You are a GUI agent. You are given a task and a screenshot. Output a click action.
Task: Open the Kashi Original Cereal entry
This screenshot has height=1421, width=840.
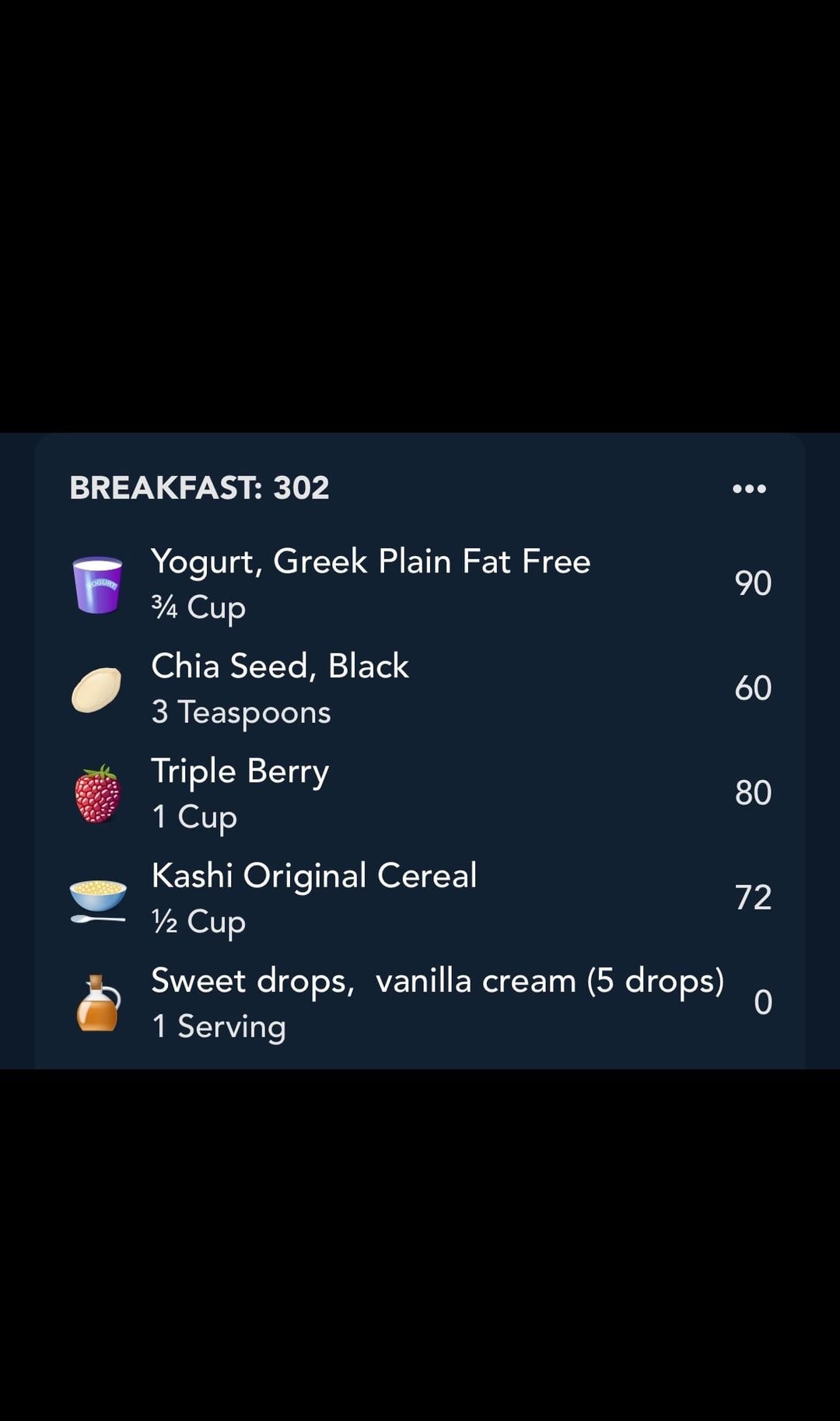click(x=420, y=898)
